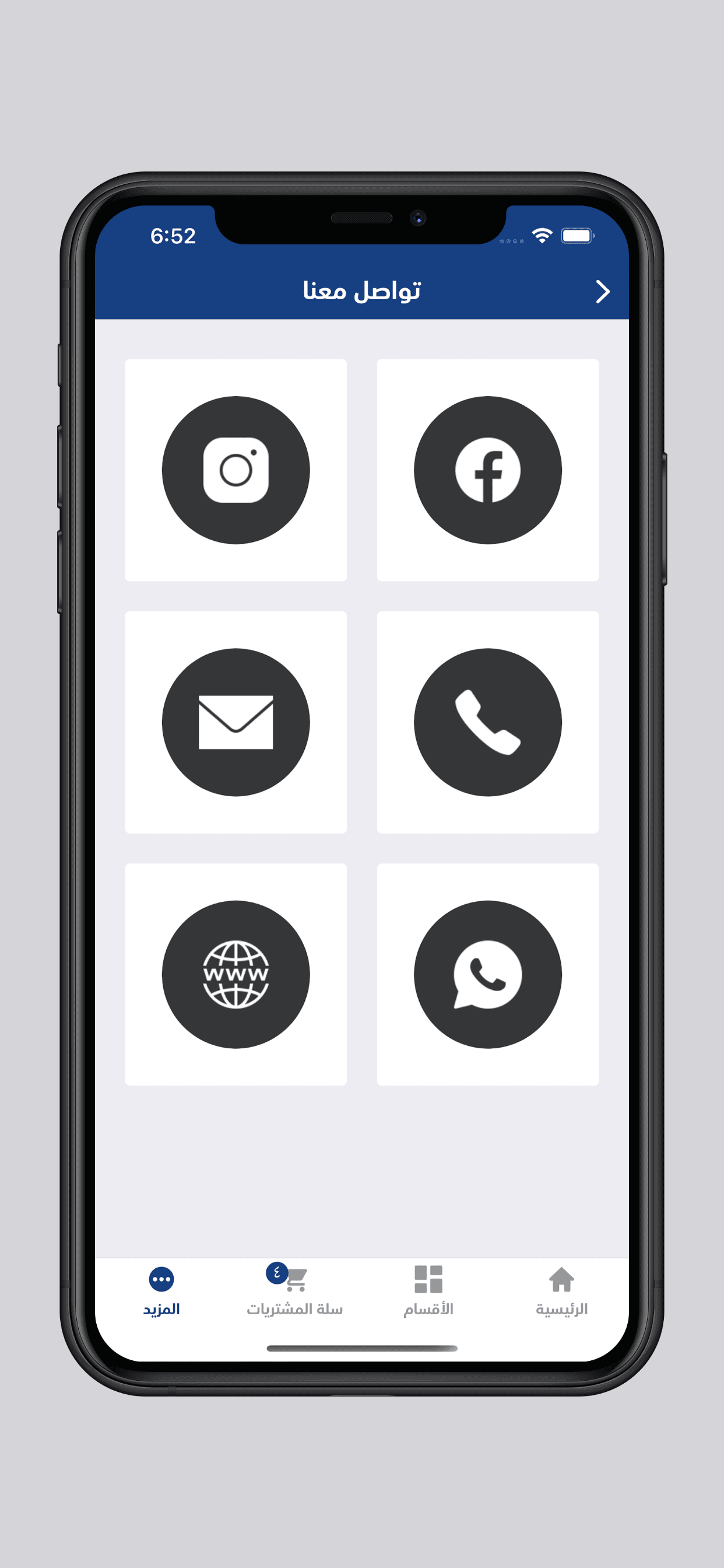Screen dimensions: 724x1568
Task: Switch to the الأقسام tab
Action: click(428, 1290)
